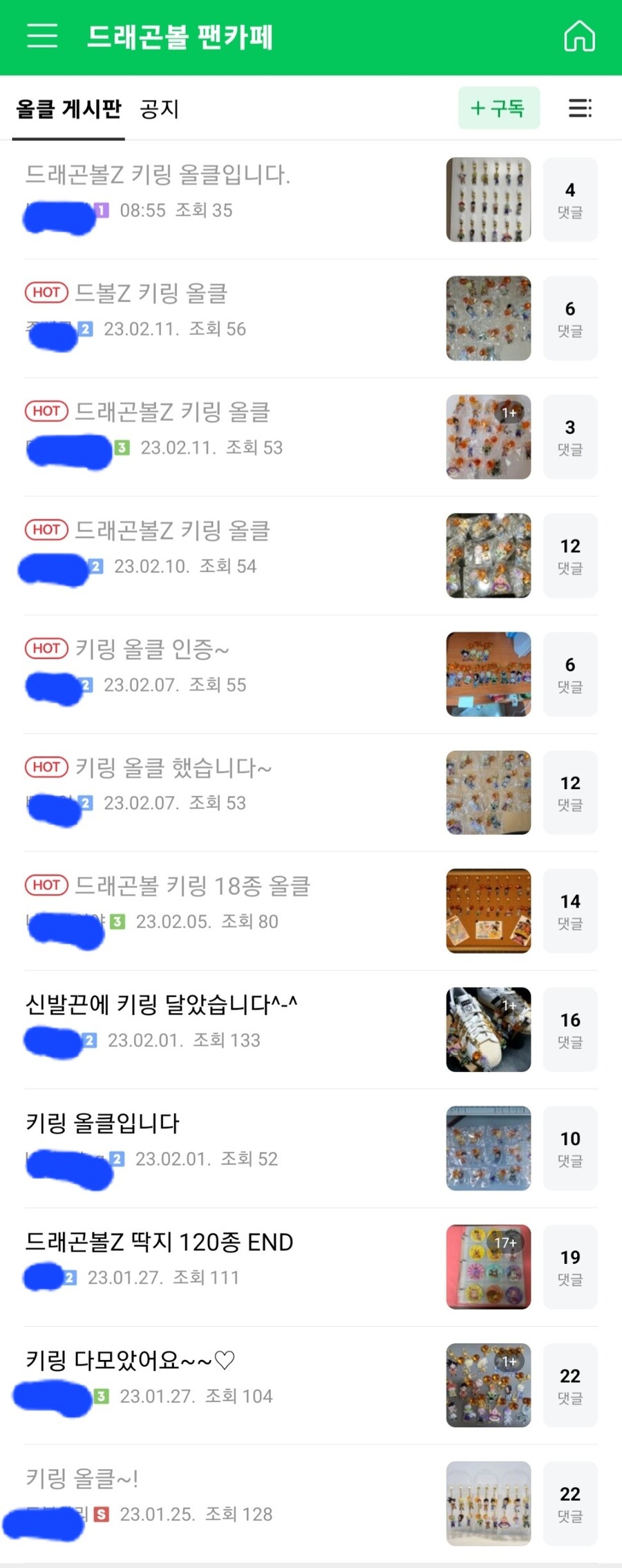The image size is (622, 1568).
Task: Open the post 드볼Z 키링 올클
Action: point(151,294)
